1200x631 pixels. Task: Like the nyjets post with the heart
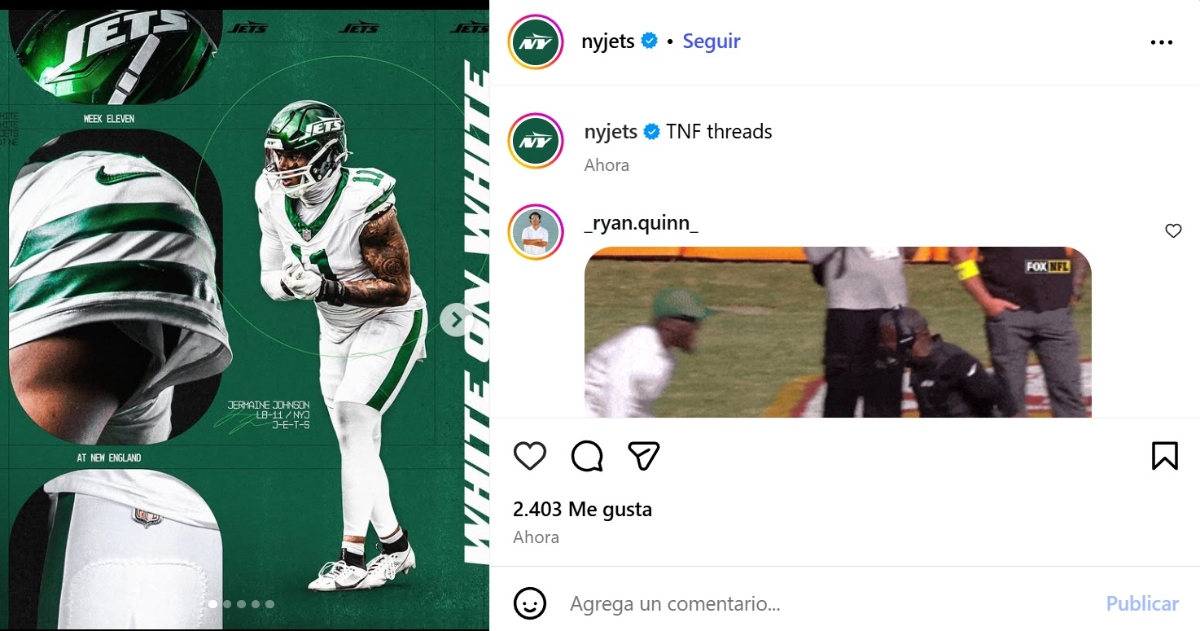[530, 456]
